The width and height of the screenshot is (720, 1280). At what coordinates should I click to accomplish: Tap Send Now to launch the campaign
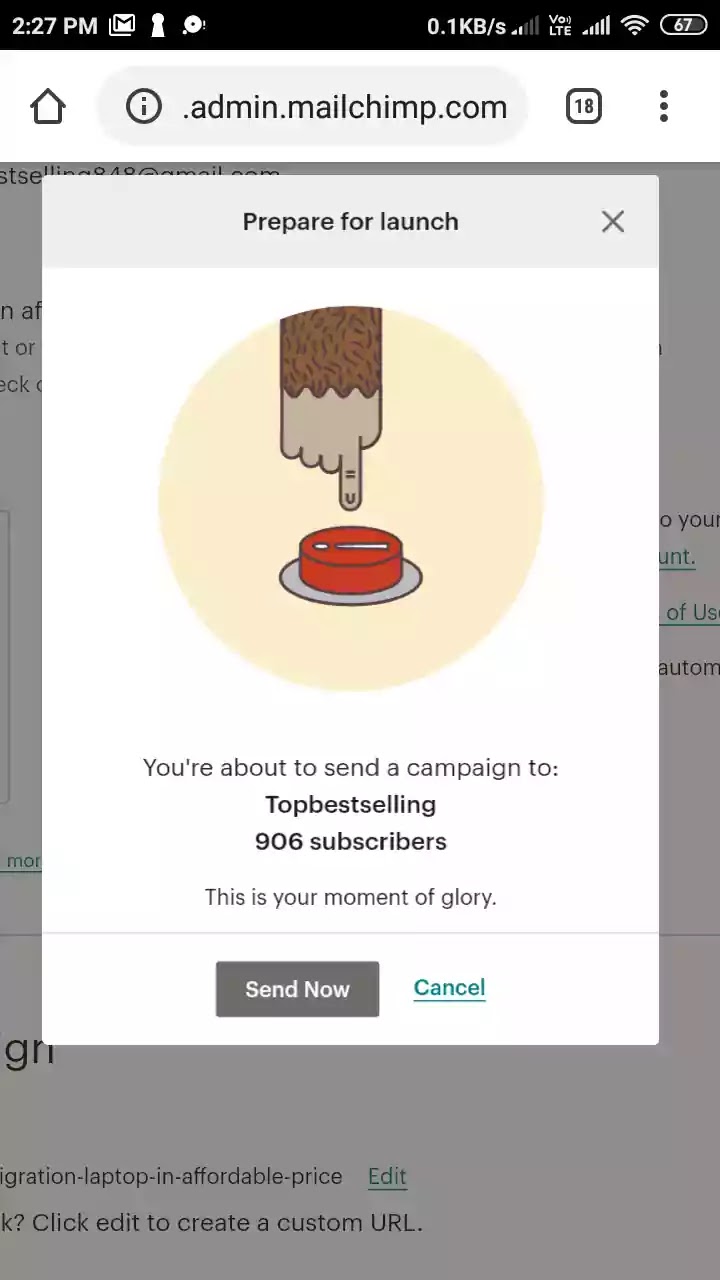pos(297,989)
